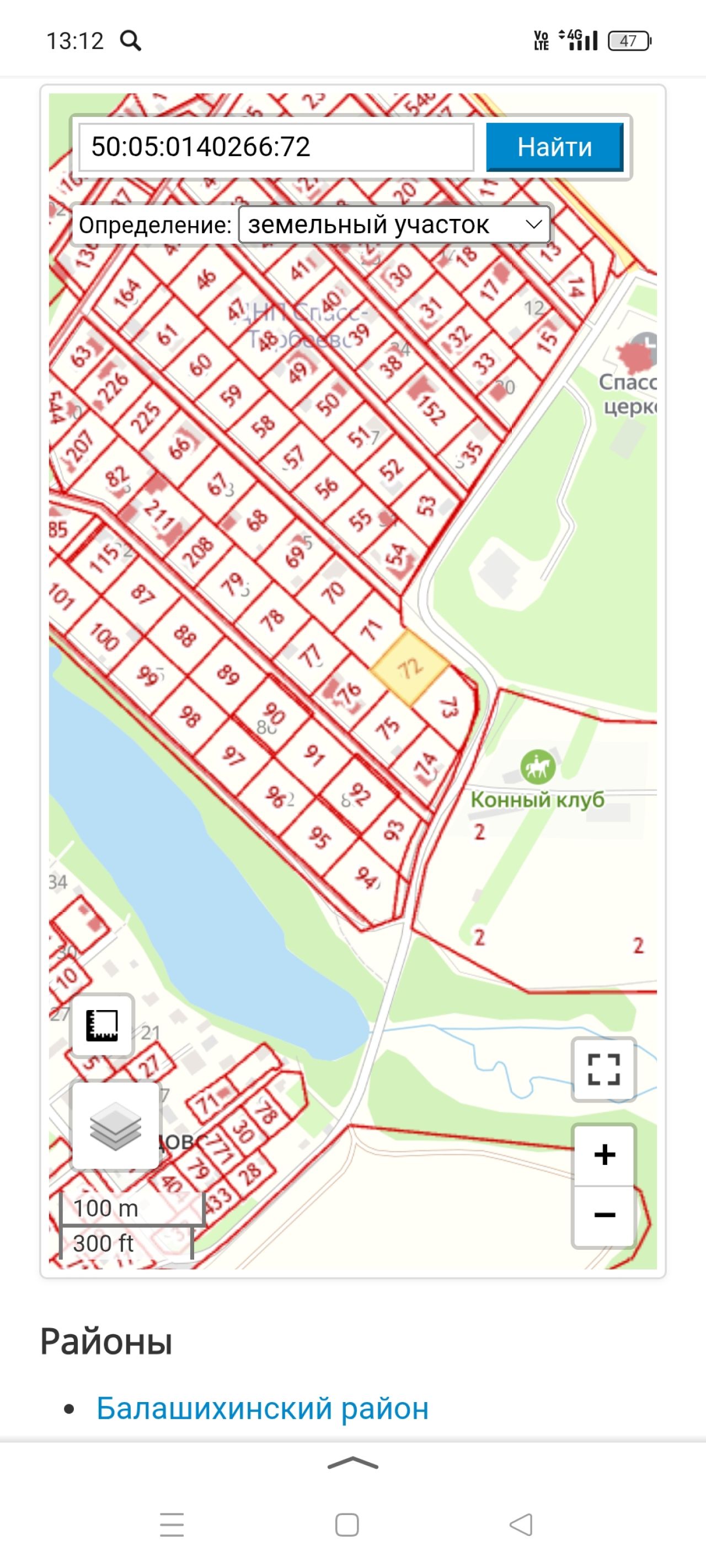Go back with system back button
706x1568 pixels.
pos(521,1525)
